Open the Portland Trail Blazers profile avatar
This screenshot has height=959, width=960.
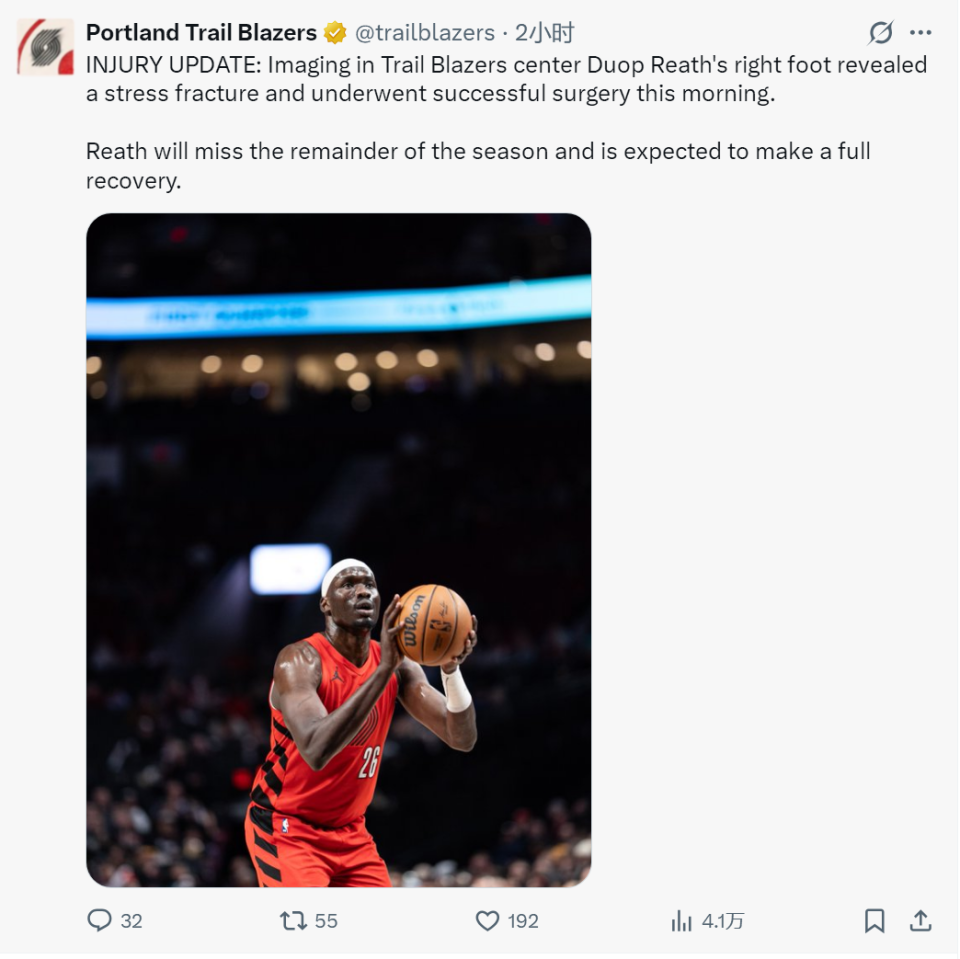point(45,46)
